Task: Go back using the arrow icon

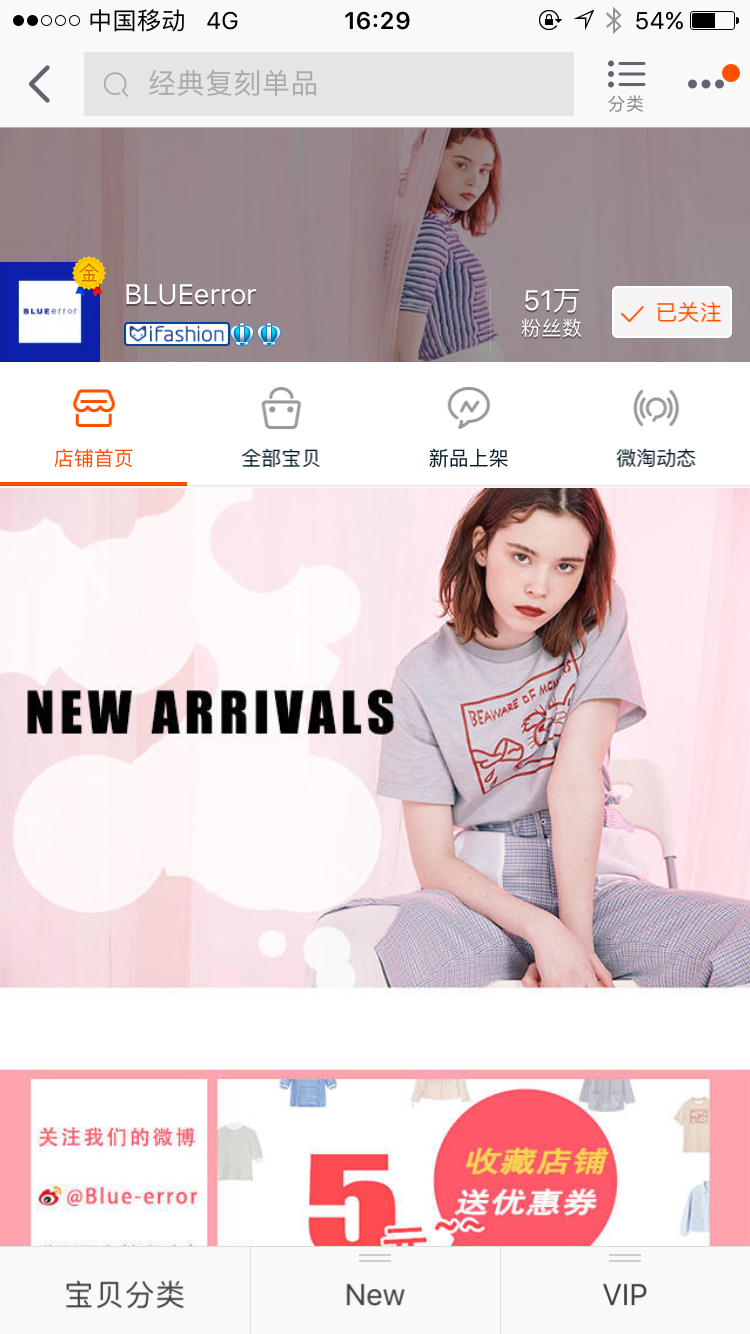Action: (x=40, y=84)
